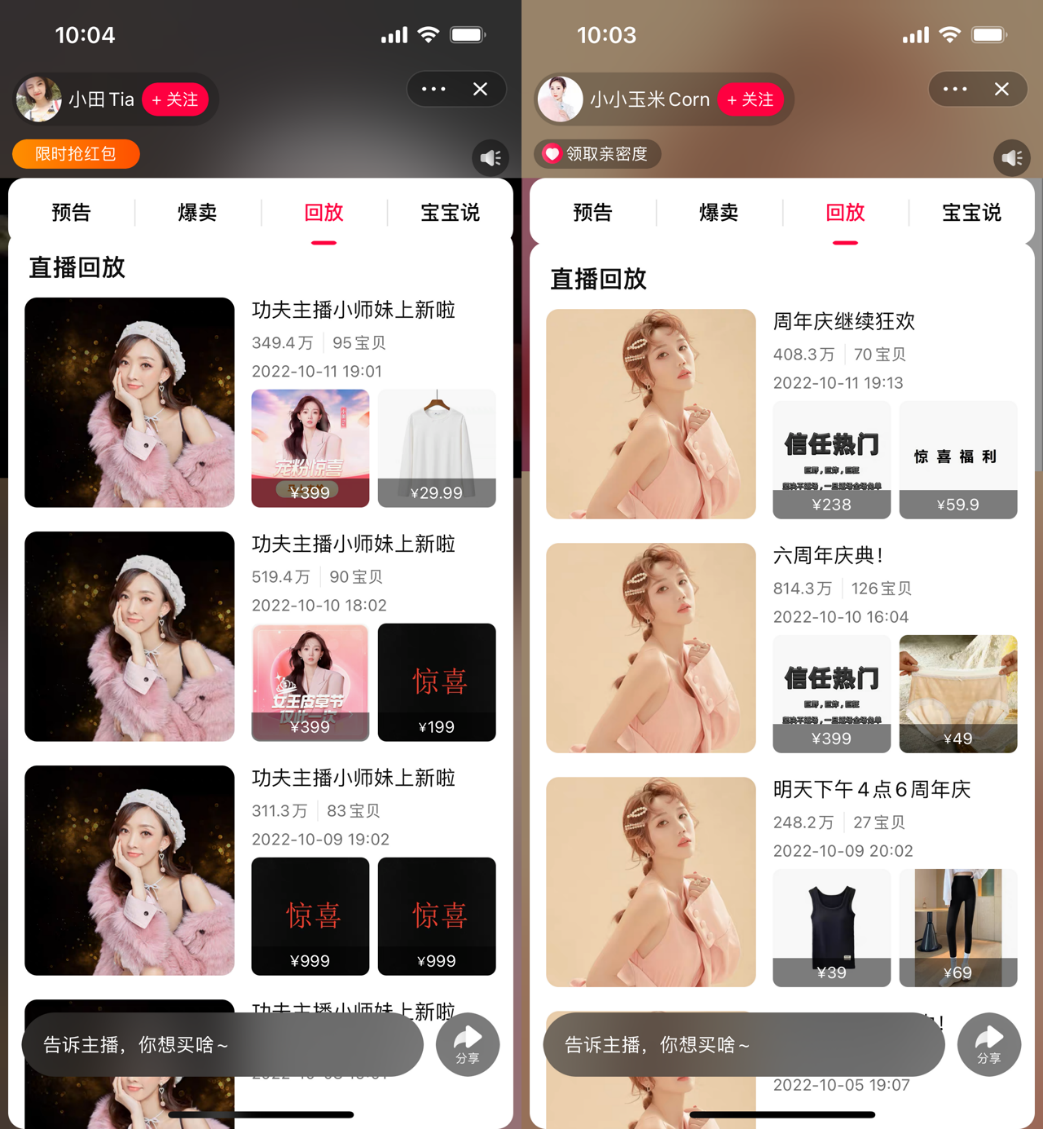The width and height of the screenshot is (1043, 1129).
Task: Mute sound in 小田Tia's live room
Action: tap(490, 158)
